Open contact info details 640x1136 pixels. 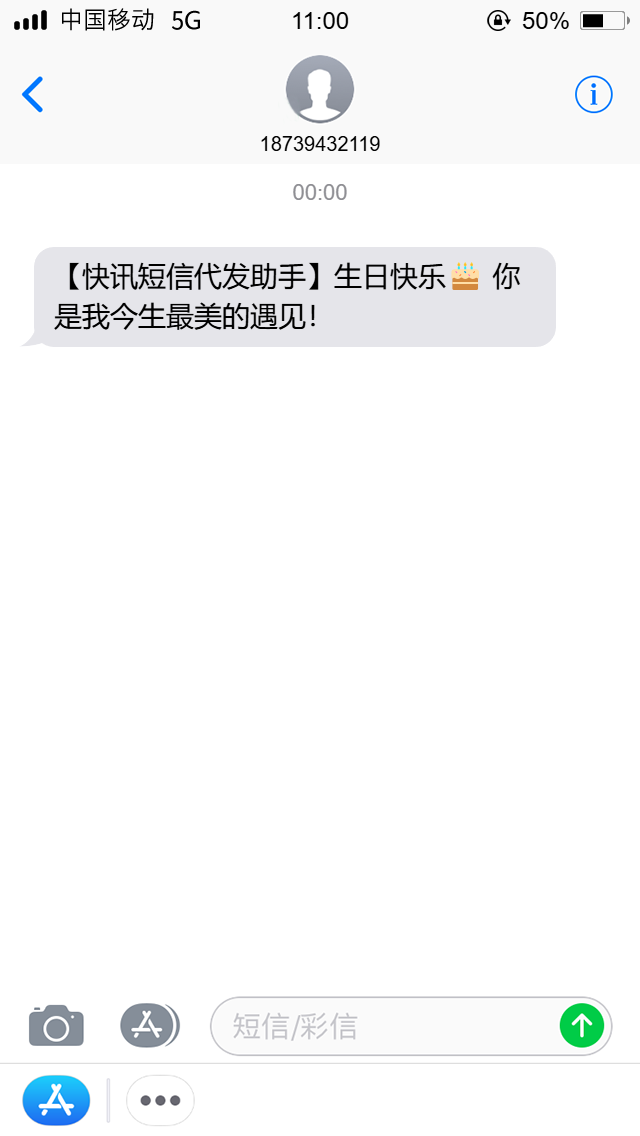(x=594, y=95)
